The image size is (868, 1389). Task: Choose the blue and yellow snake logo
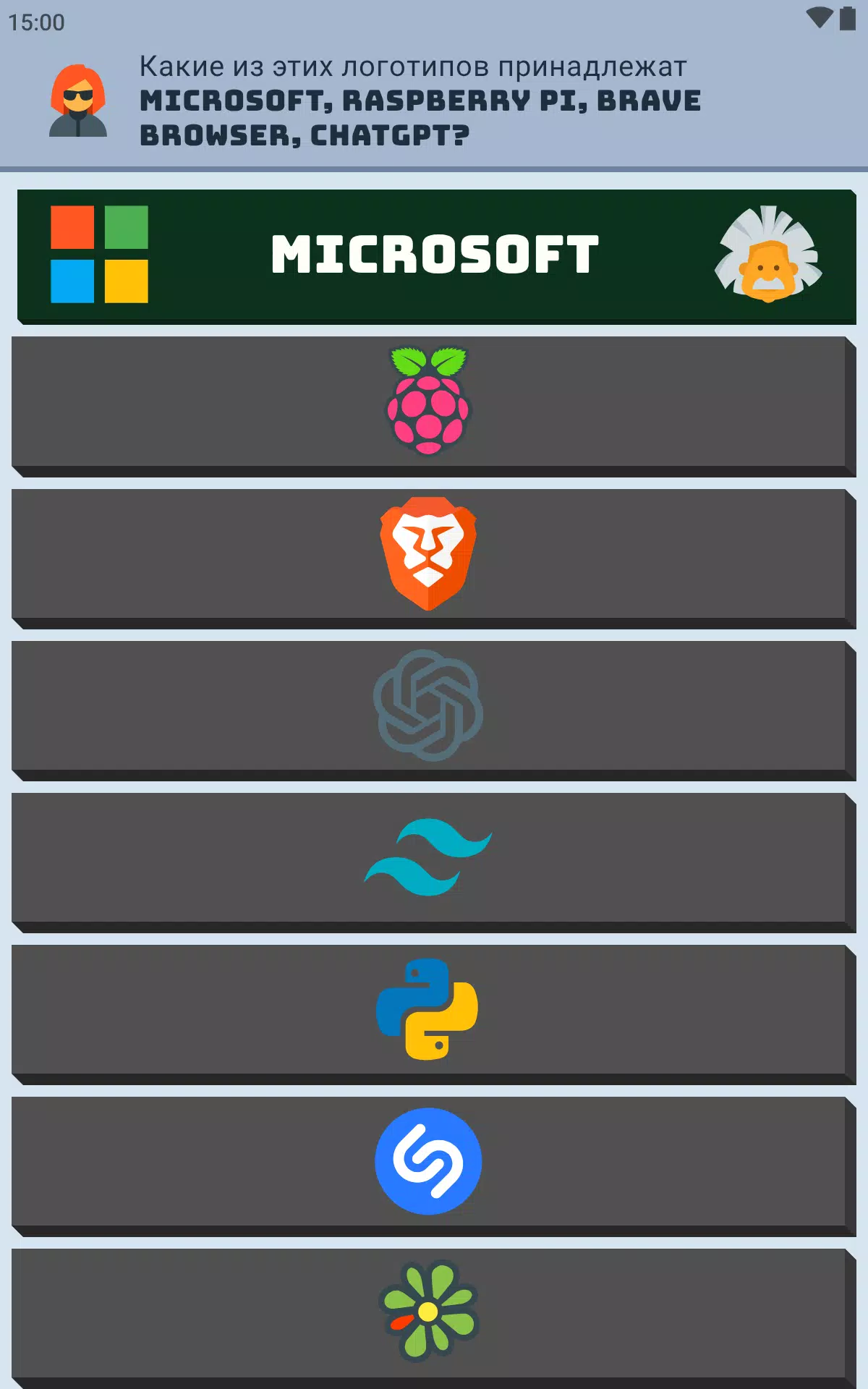(x=433, y=1014)
